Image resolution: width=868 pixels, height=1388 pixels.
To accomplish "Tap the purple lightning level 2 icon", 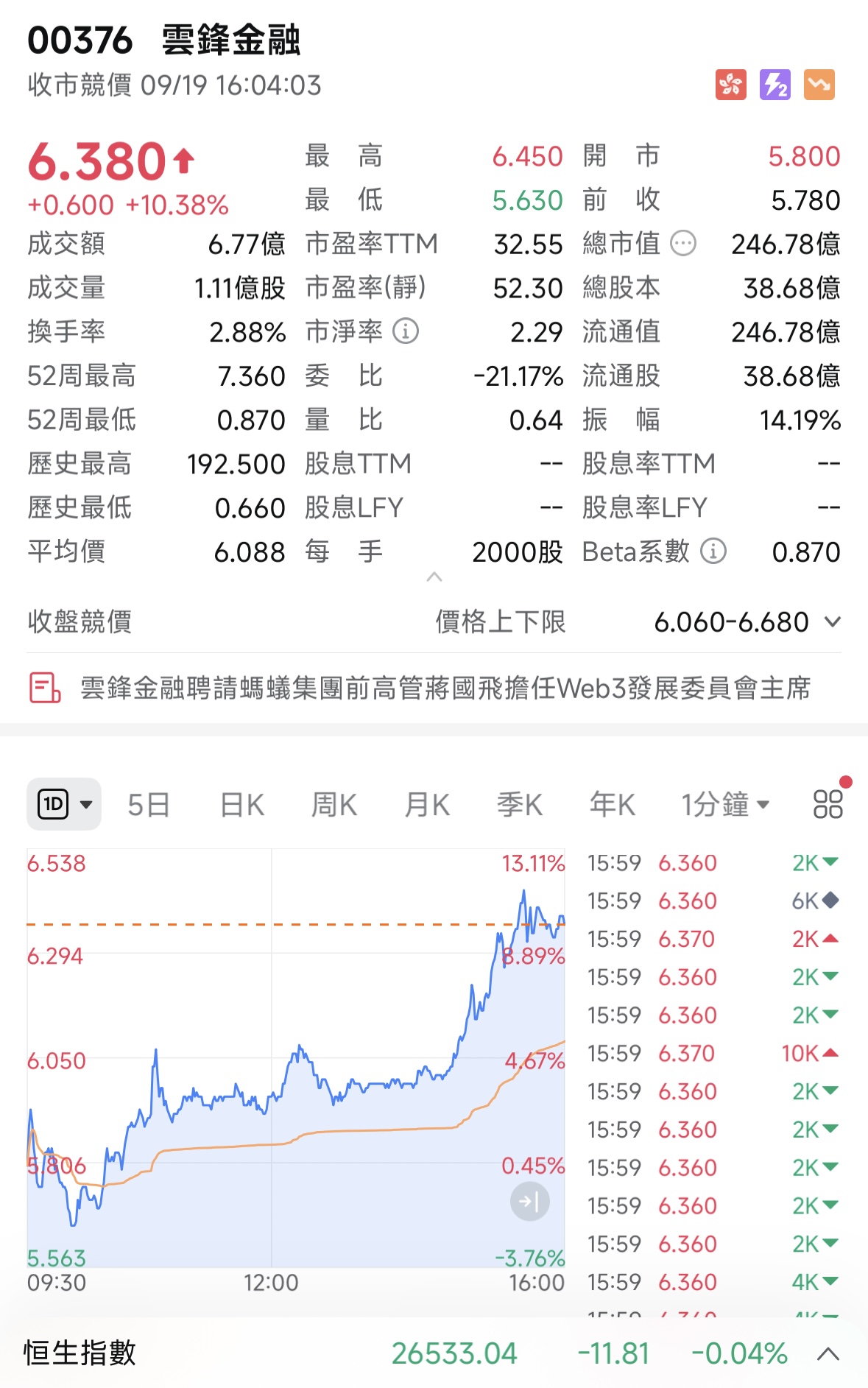I will (x=775, y=85).
